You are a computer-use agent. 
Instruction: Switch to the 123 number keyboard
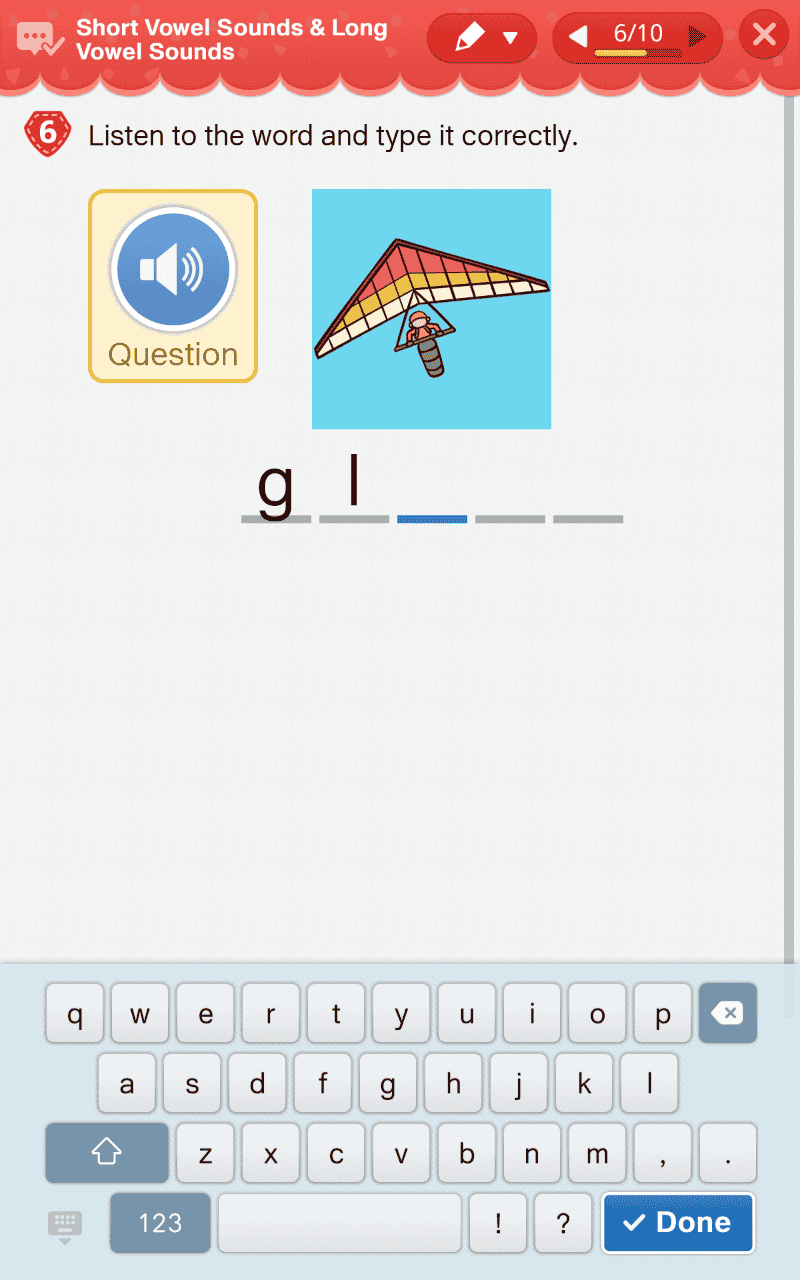(x=160, y=1222)
